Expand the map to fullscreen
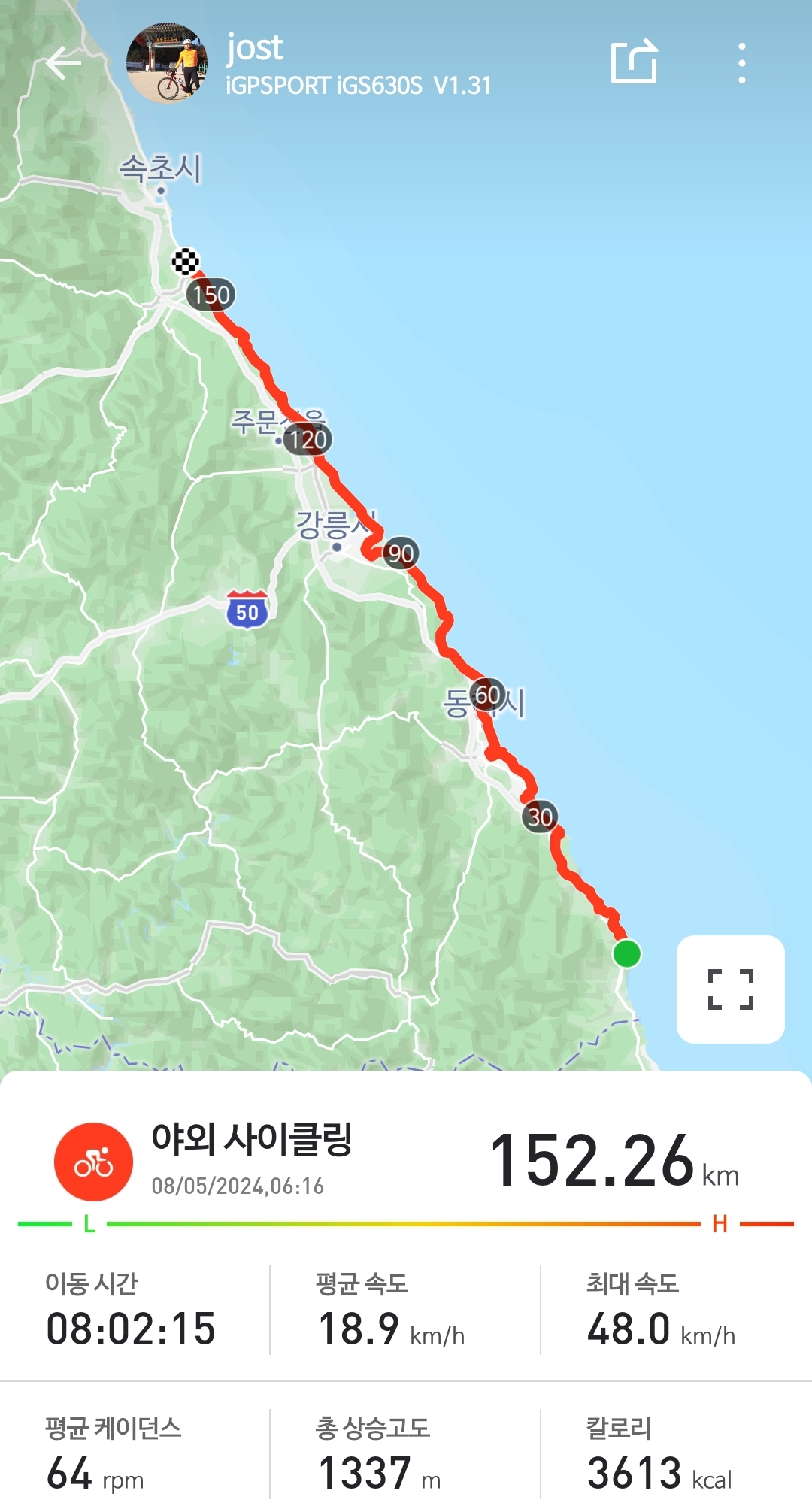Viewport: 812px width, 1509px height. (730, 989)
